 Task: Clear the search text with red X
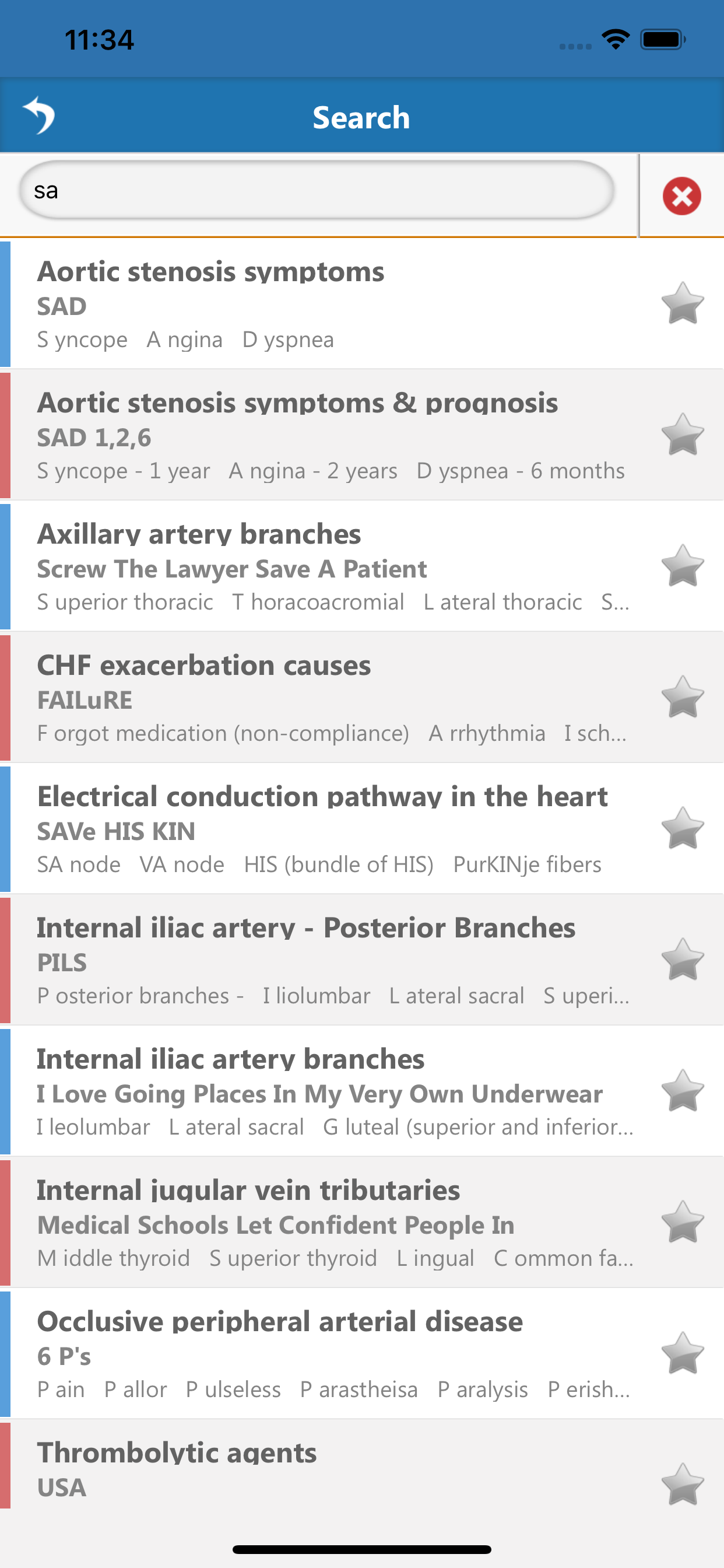click(x=681, y=196)
